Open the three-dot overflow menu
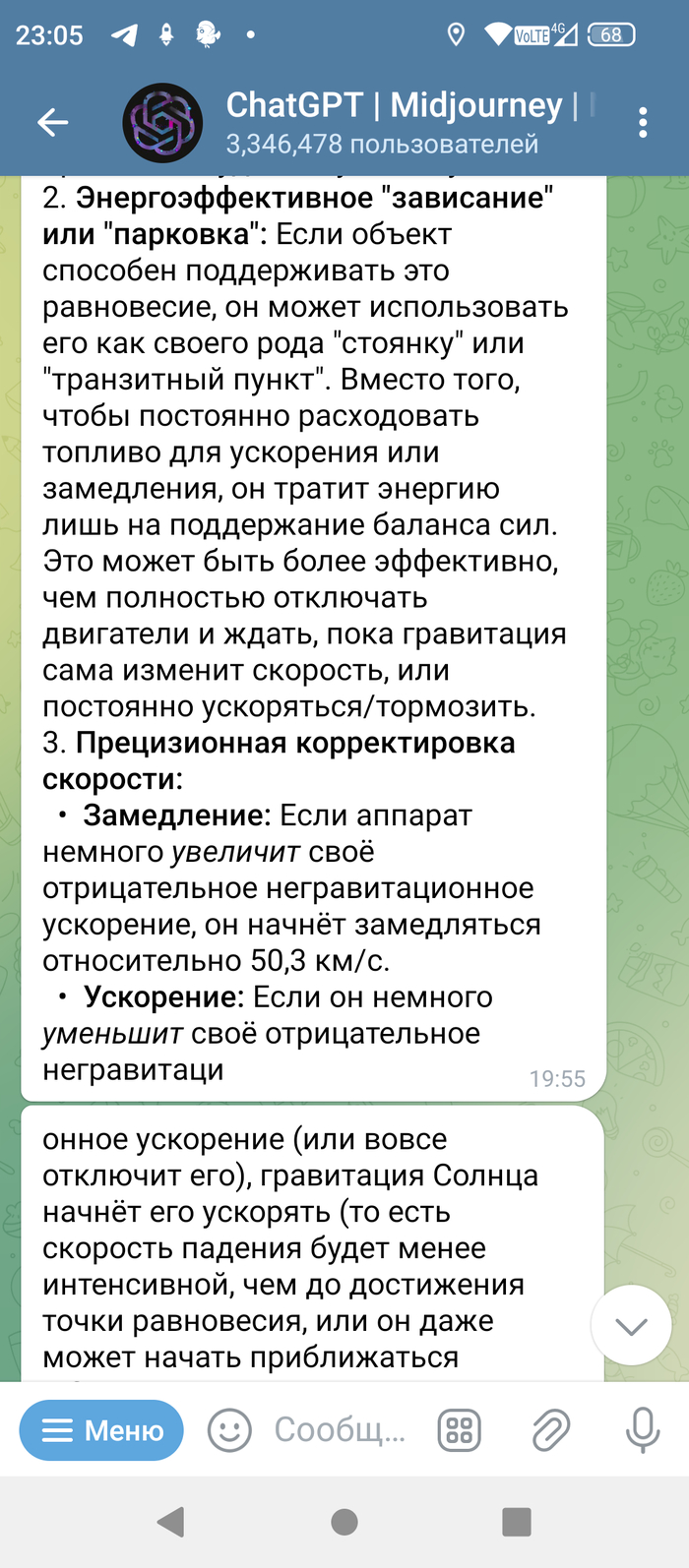The image size is (689, 1568). 642,122
